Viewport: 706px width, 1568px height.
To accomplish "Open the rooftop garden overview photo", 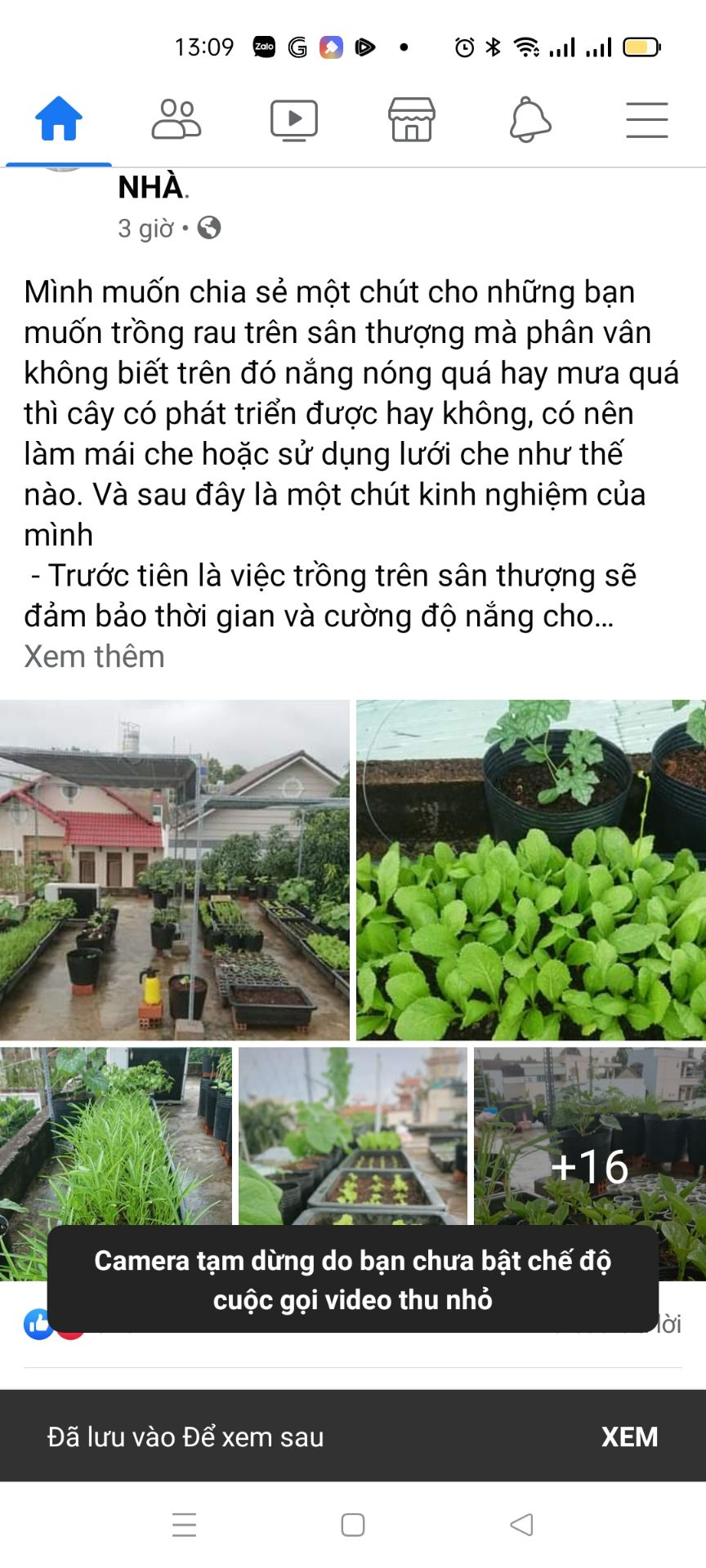I will (175, 870).
